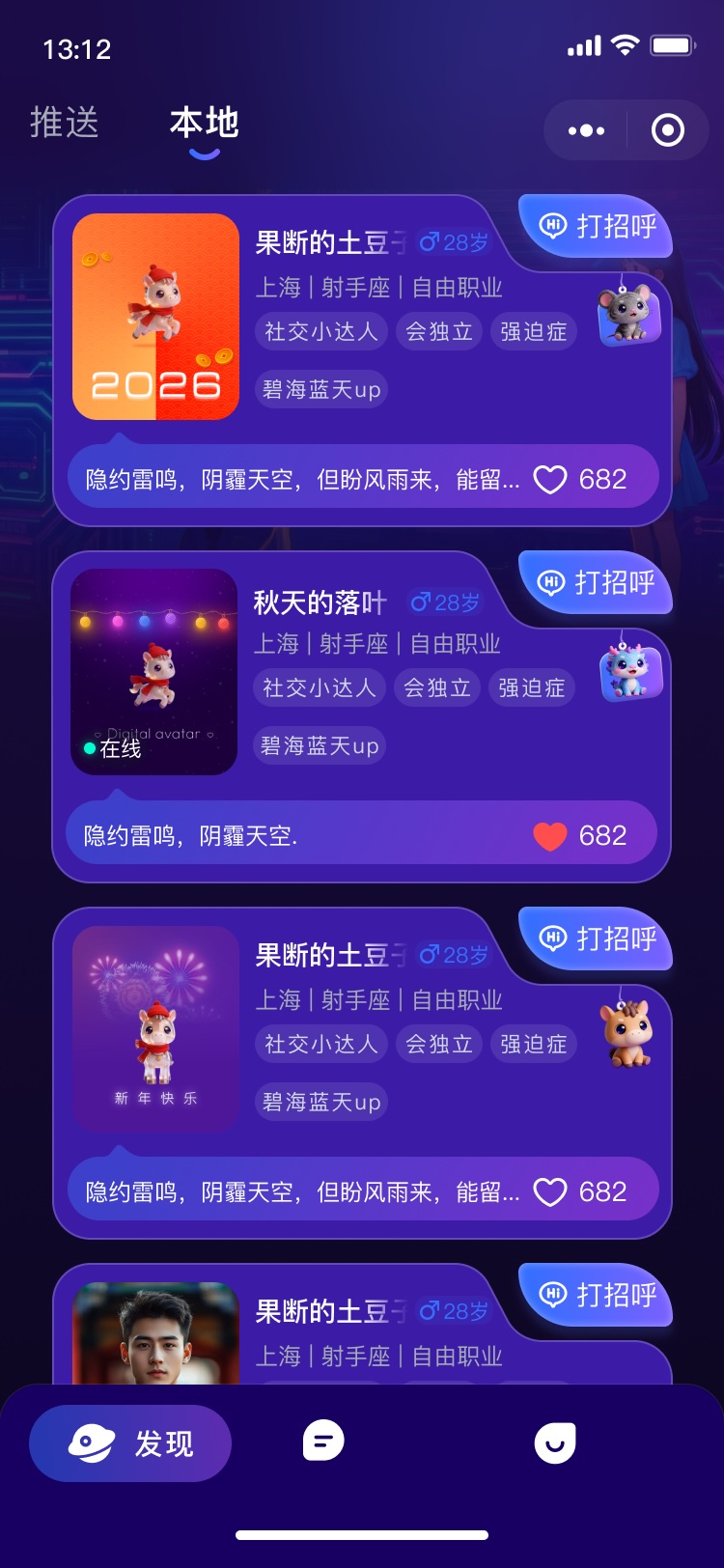Toggle the heart like on the third card
Viewport: 724px width, 1568px height.
550,1191
